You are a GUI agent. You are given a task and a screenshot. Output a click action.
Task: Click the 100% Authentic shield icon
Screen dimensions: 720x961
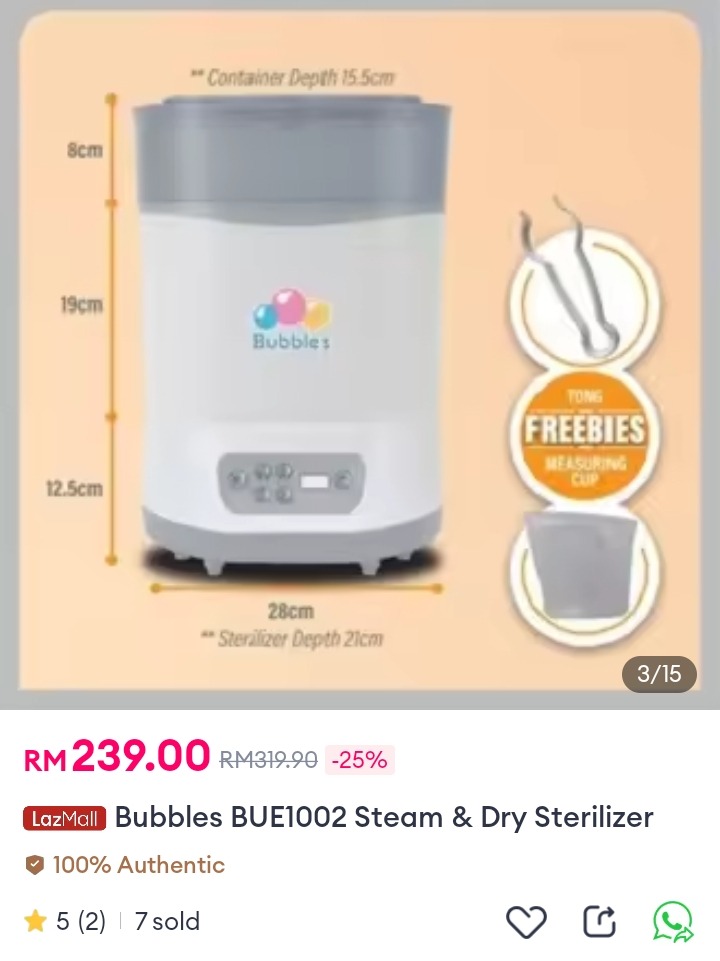pos(34,862)
